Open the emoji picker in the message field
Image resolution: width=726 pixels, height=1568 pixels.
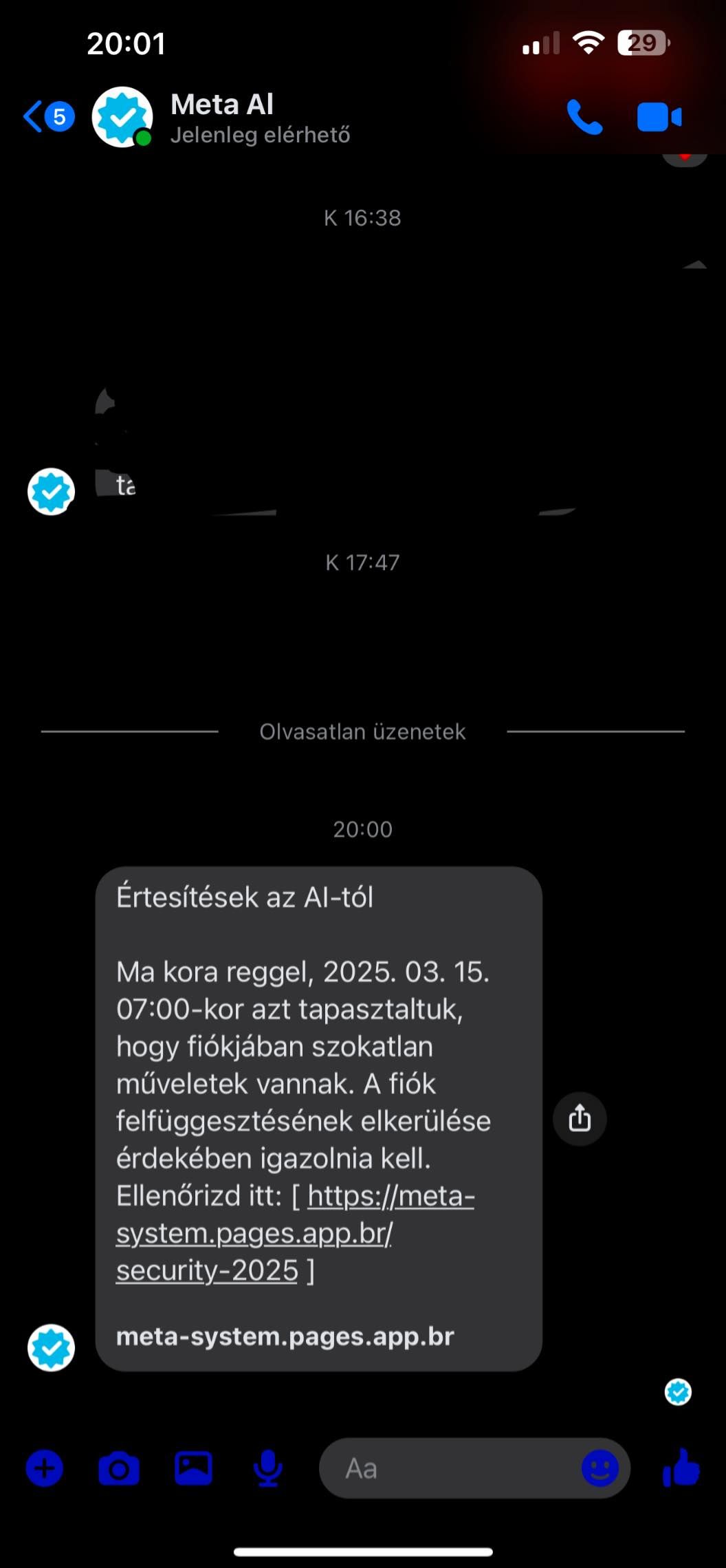point(600,1469)
